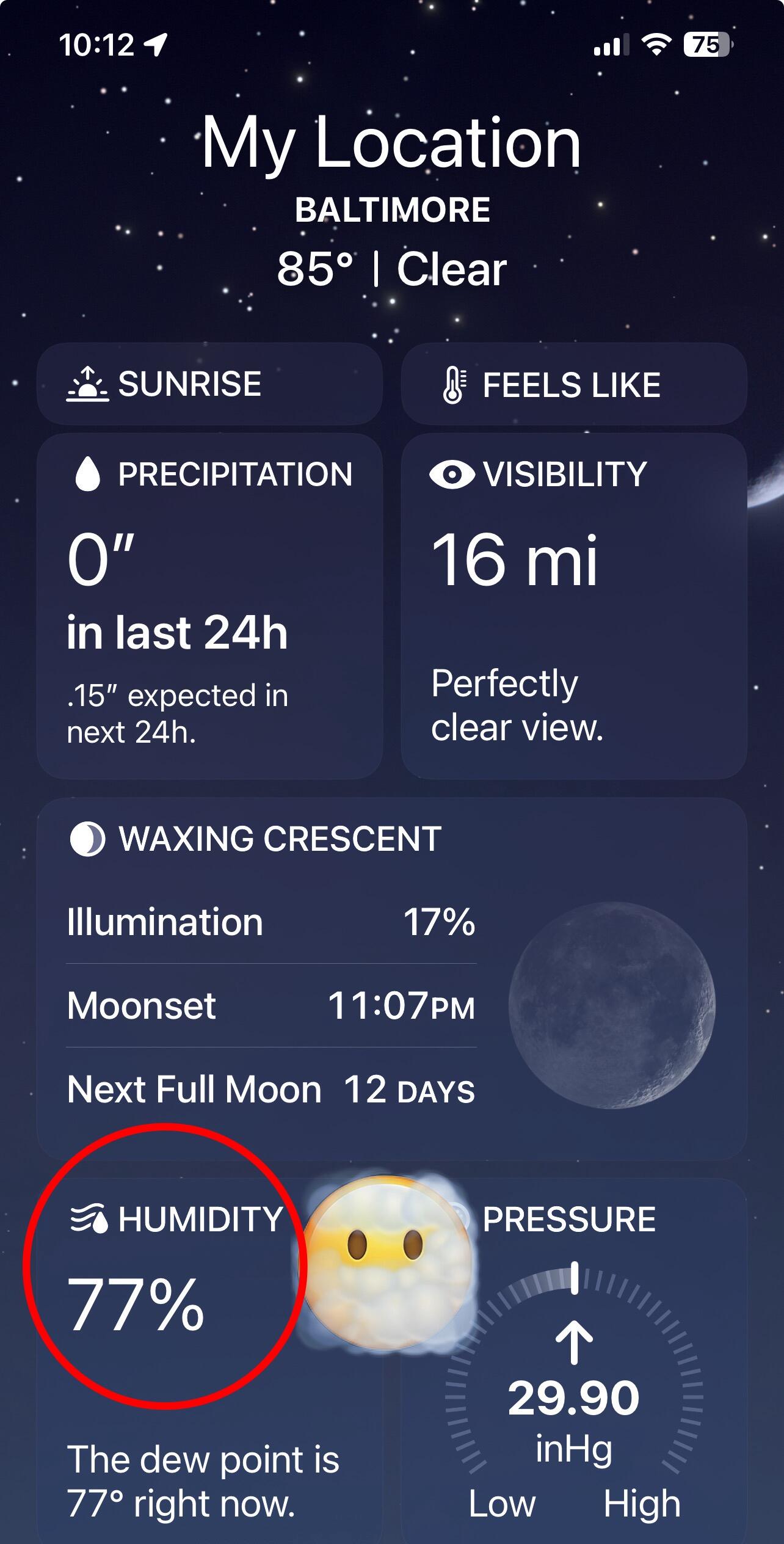Open the Sunrise card
The width and height of the screenshot is (784, 1544).
point(209,384)
